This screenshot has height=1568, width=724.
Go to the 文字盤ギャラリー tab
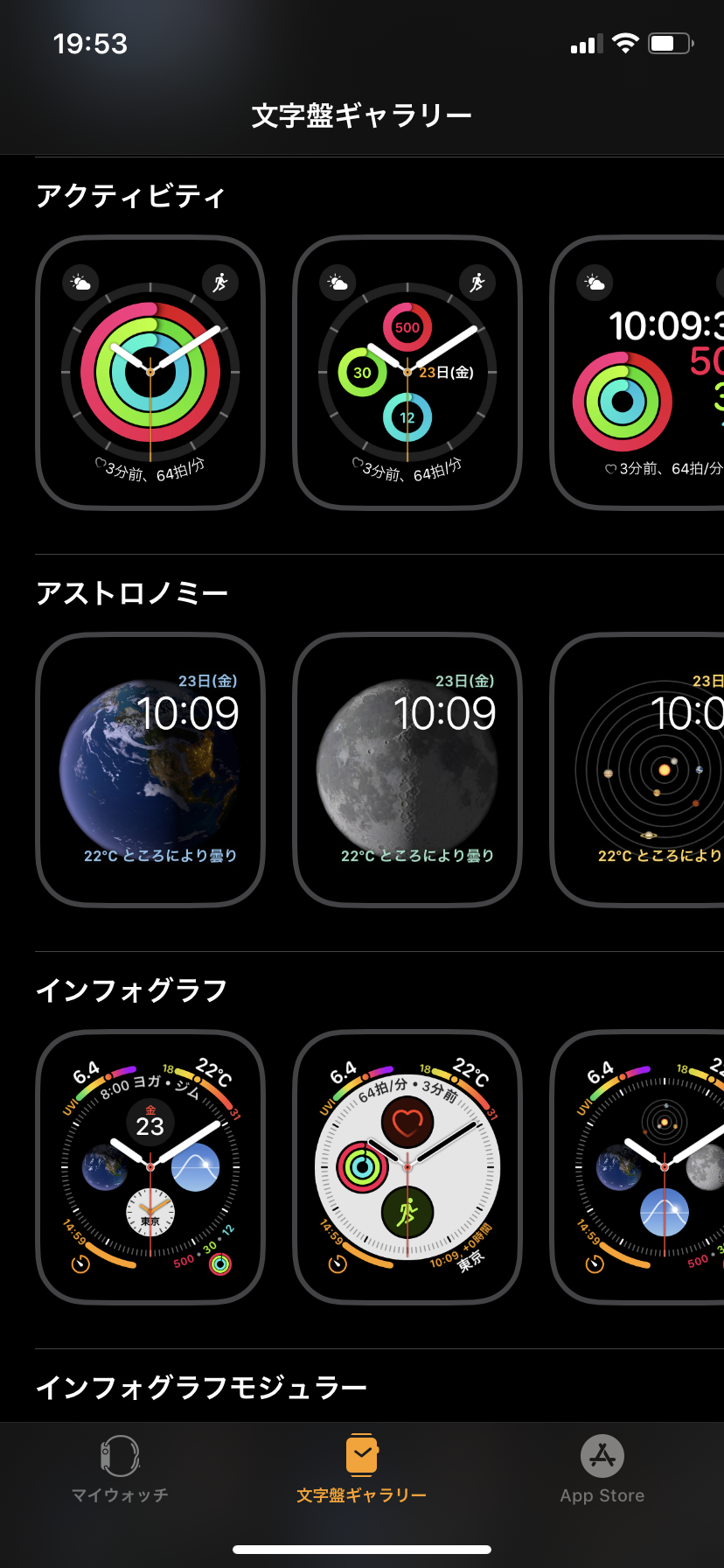click(361, 1470)
